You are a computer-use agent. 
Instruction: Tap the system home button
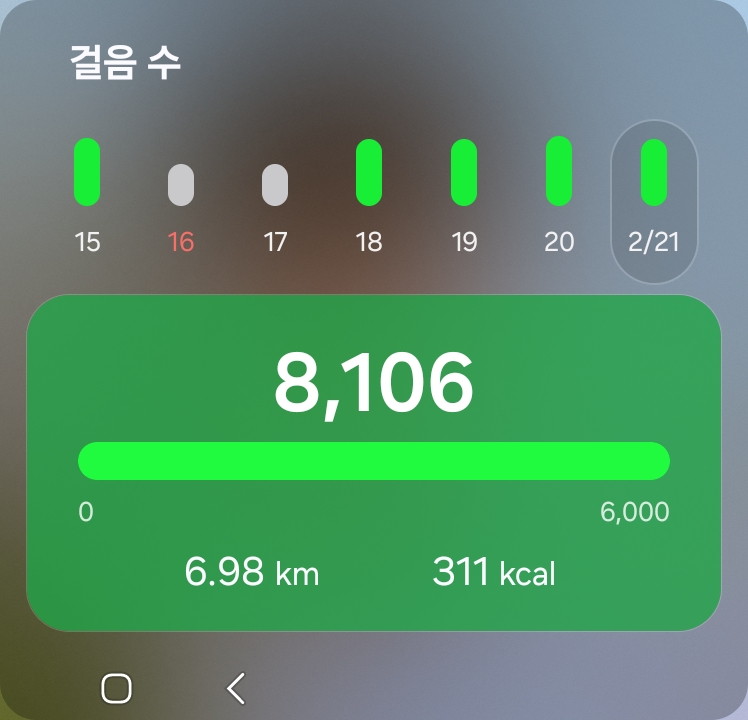pyautogui.click(x=117, y=688)
